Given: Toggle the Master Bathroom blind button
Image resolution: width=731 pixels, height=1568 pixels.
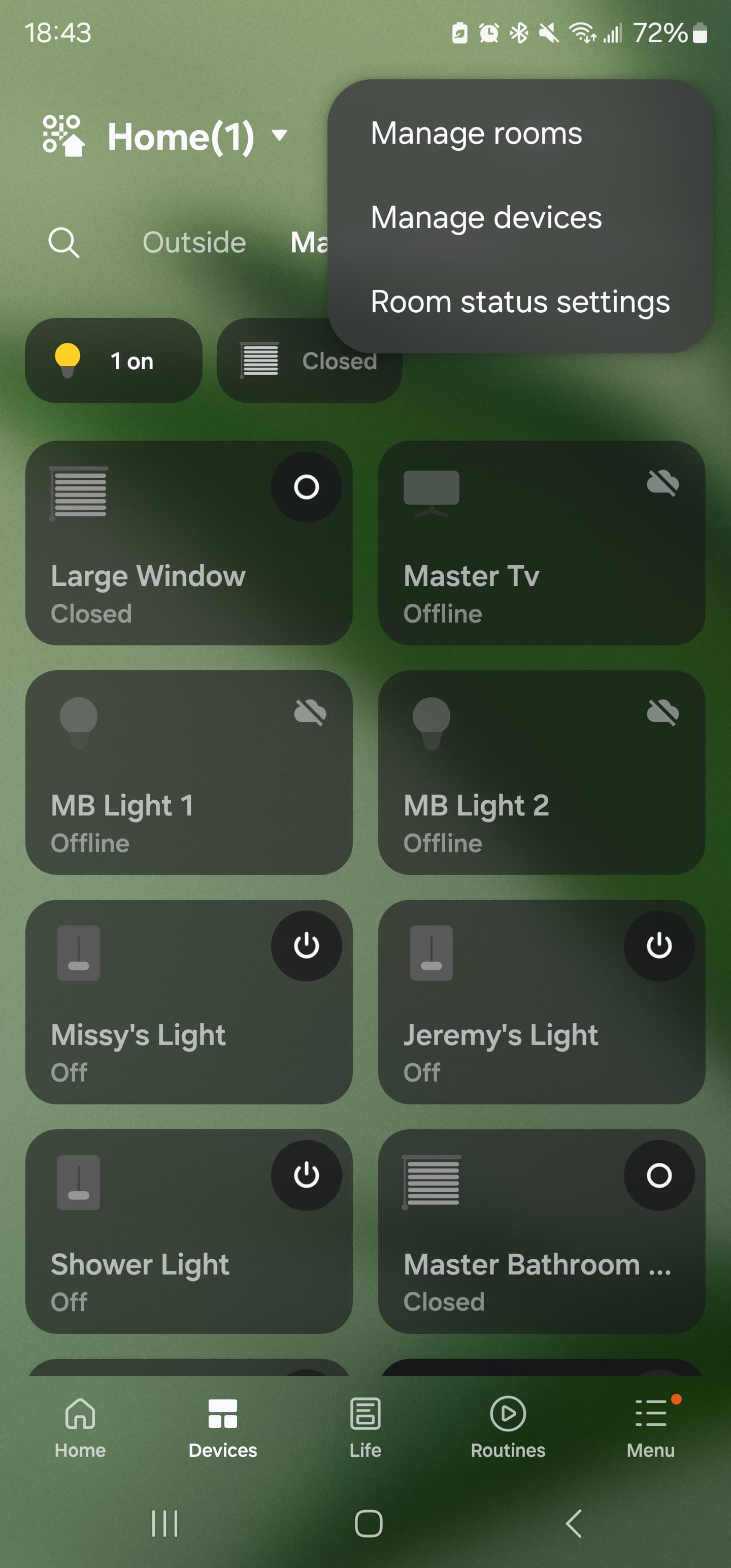Looking at the screenshot, I should click(658, 1175).
